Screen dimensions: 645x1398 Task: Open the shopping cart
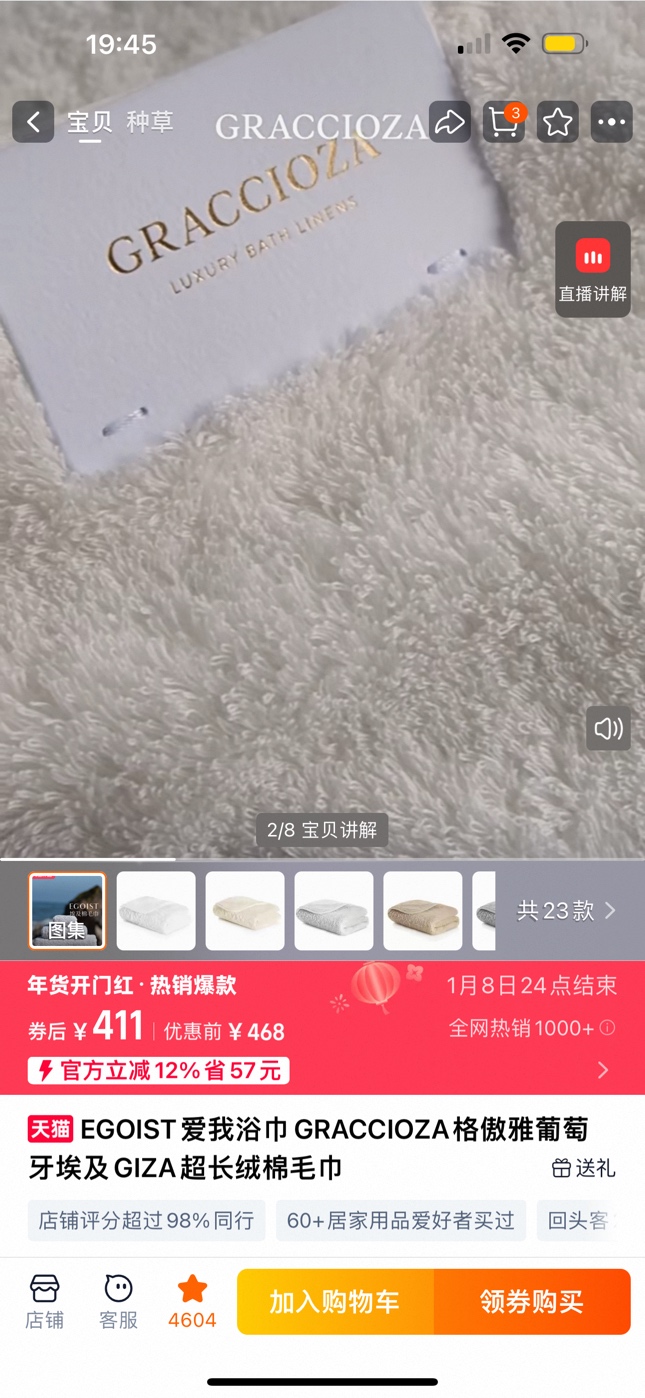(503, 122)
